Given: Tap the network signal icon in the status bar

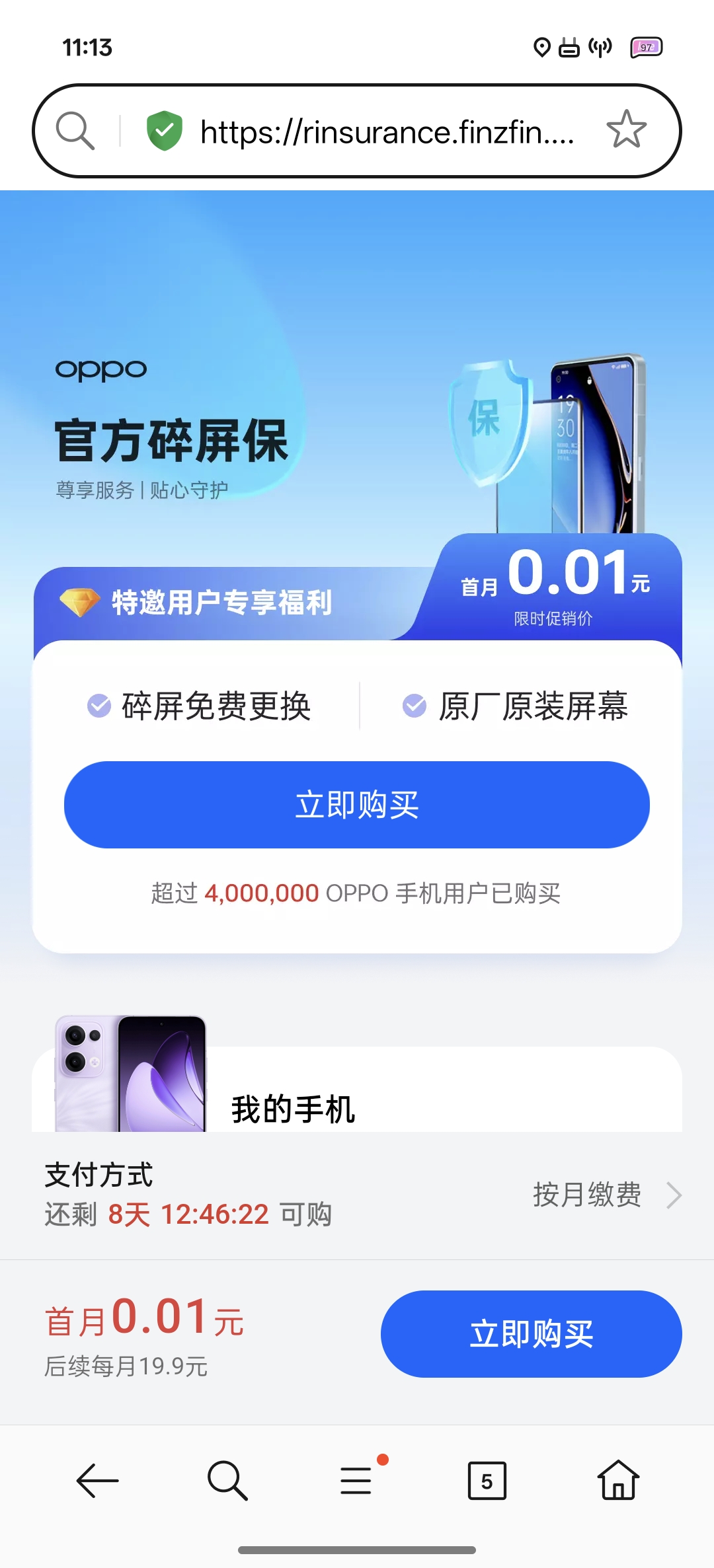Looking at the screenshot, I should coord(599,48).
